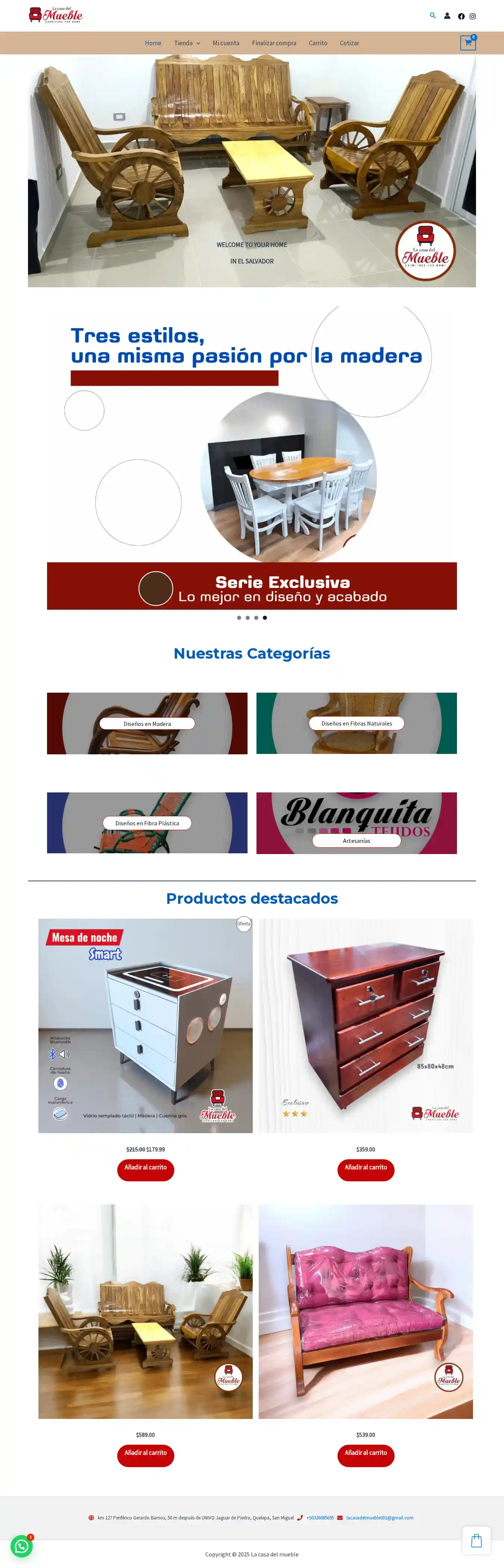The height and width of the screenshot is (1568, 504).
Task: Open the user account icon
Action: coord(448,16)
